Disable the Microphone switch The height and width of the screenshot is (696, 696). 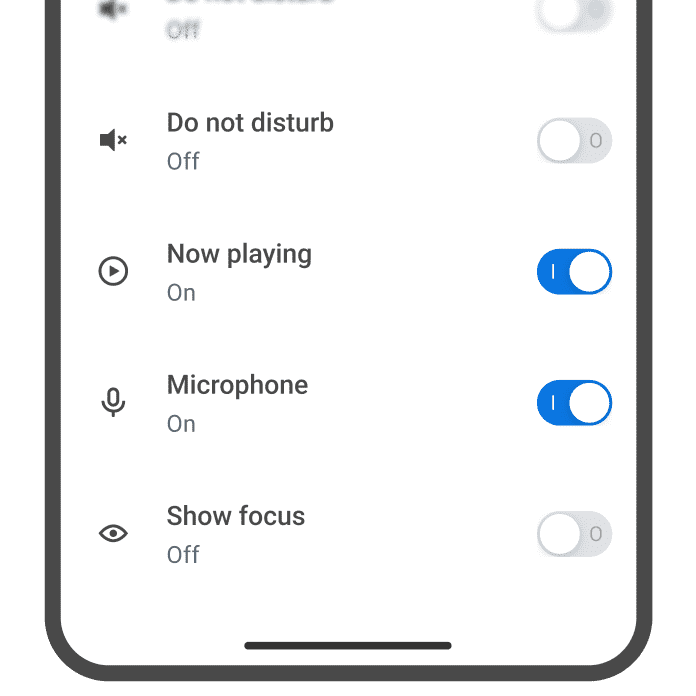pos(574,403)
